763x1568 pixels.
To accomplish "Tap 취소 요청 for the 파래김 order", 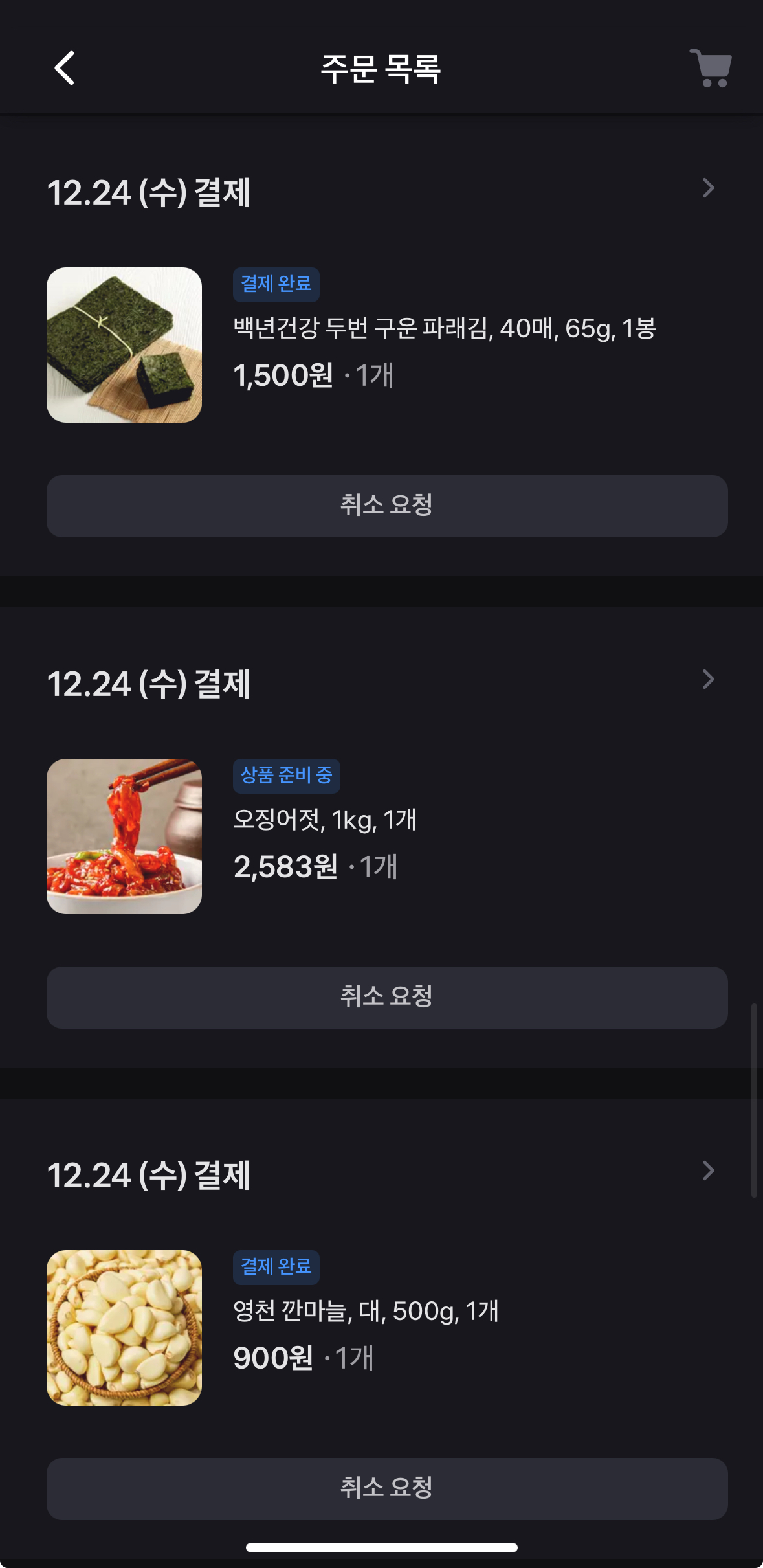I will pos(387,506).
